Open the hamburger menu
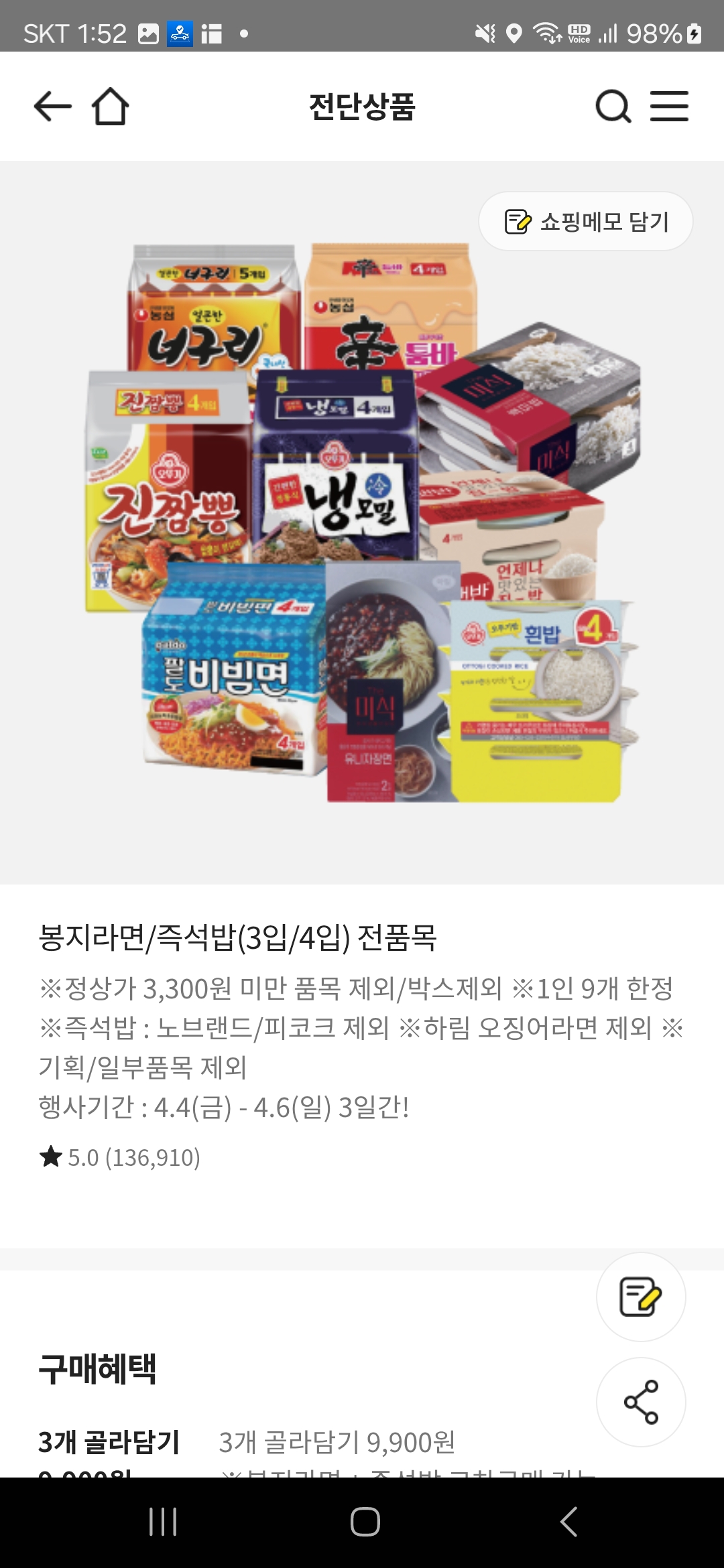724x1568 pixels. (x=669, y=107)
